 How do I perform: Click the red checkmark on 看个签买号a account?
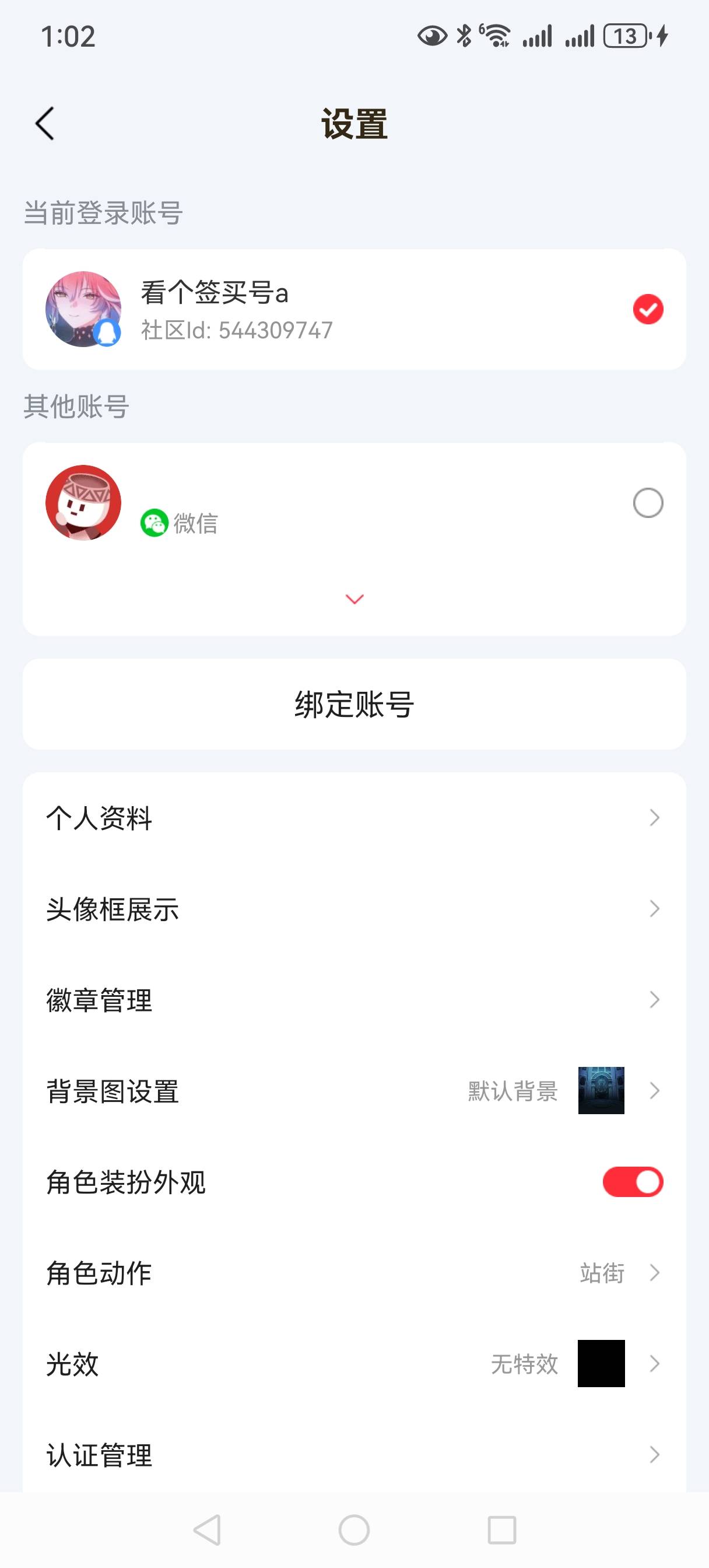(648, 309)
